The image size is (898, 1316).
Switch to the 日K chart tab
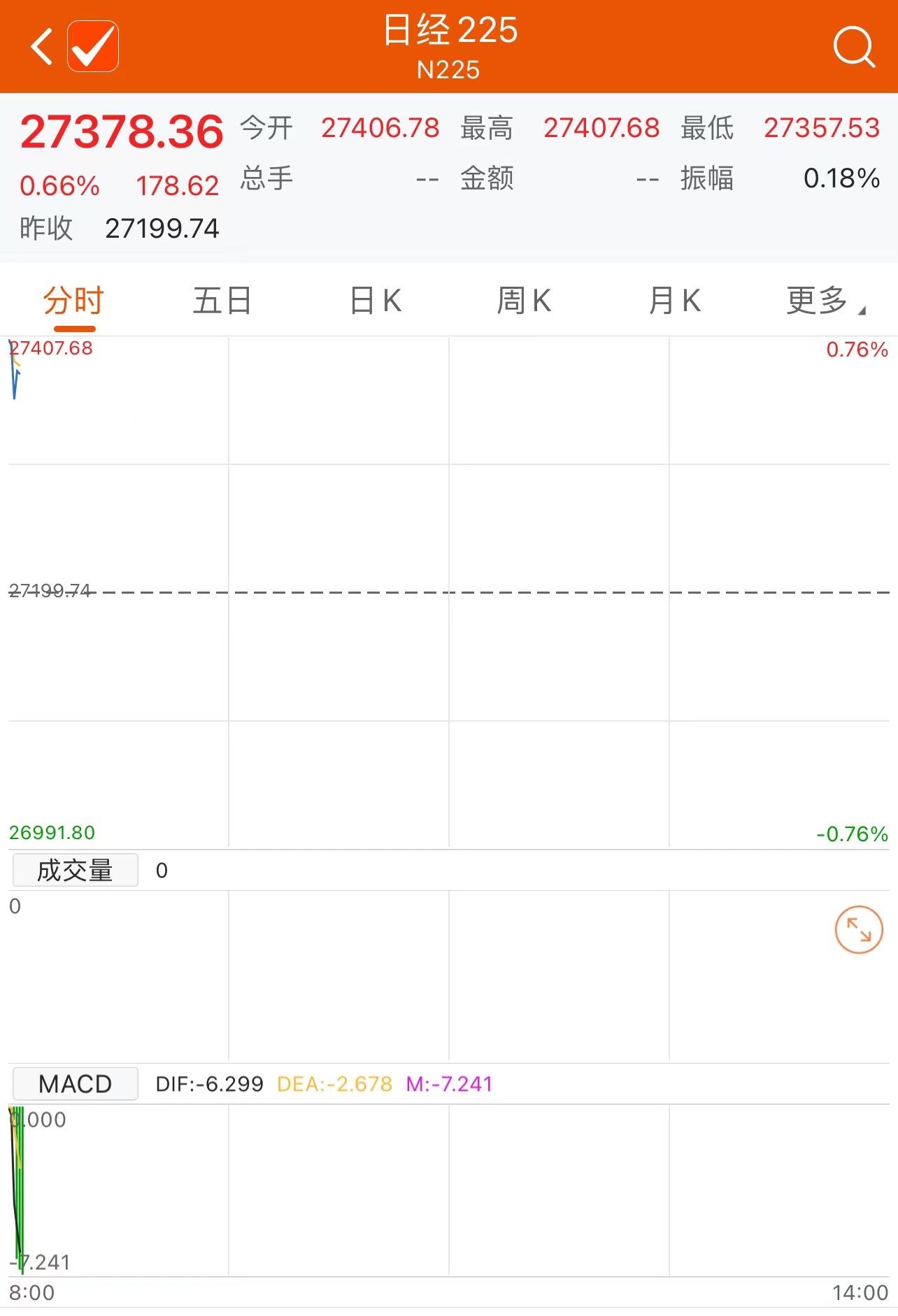376,301
